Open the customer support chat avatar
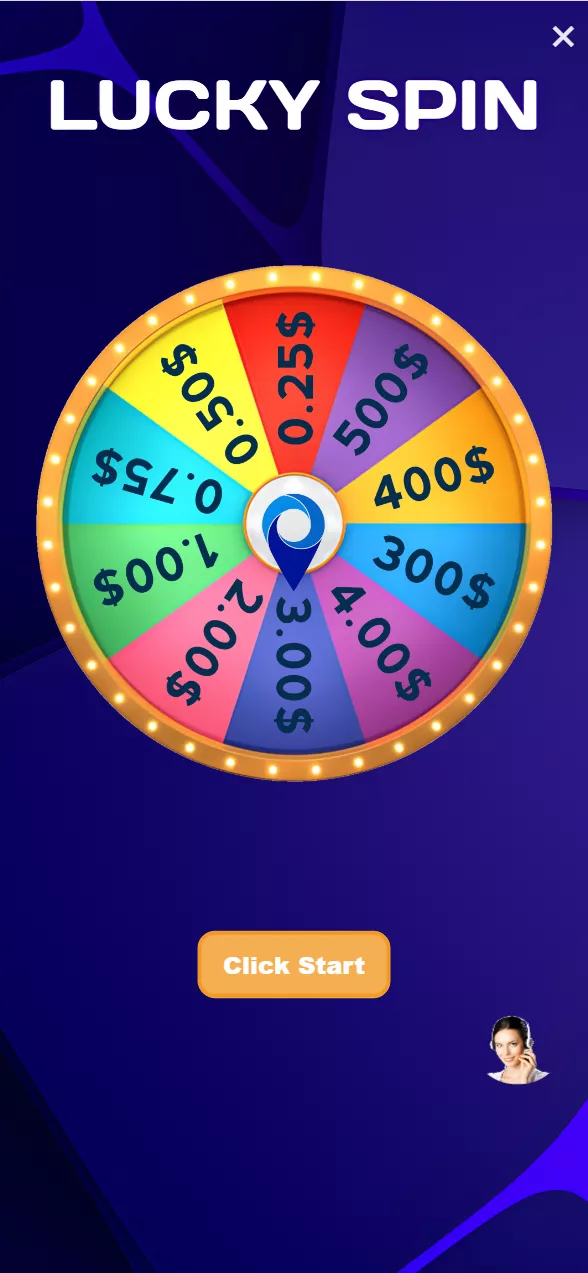Screen dimensions: 588x1273 [516, 1049]
